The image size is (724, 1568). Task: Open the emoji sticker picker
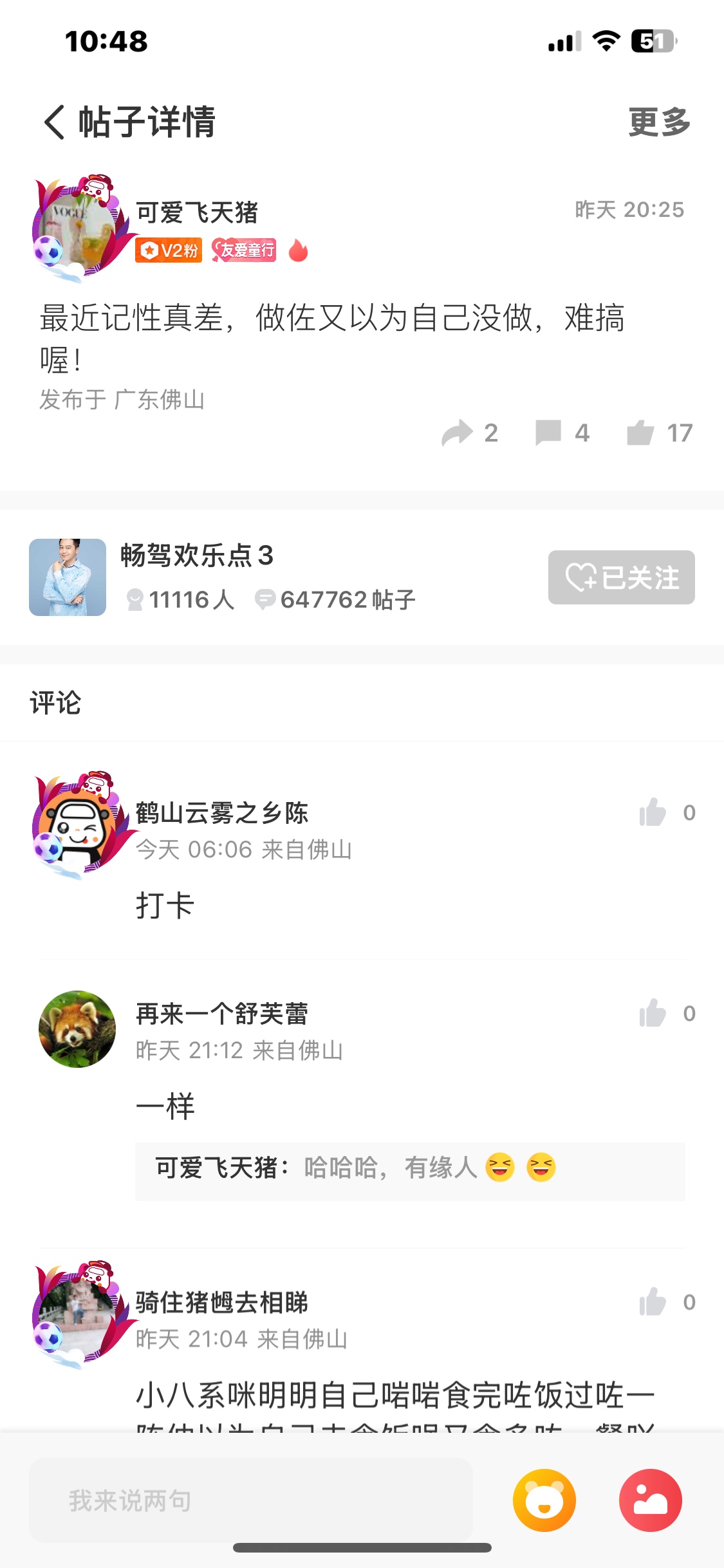coord(544,1500)
